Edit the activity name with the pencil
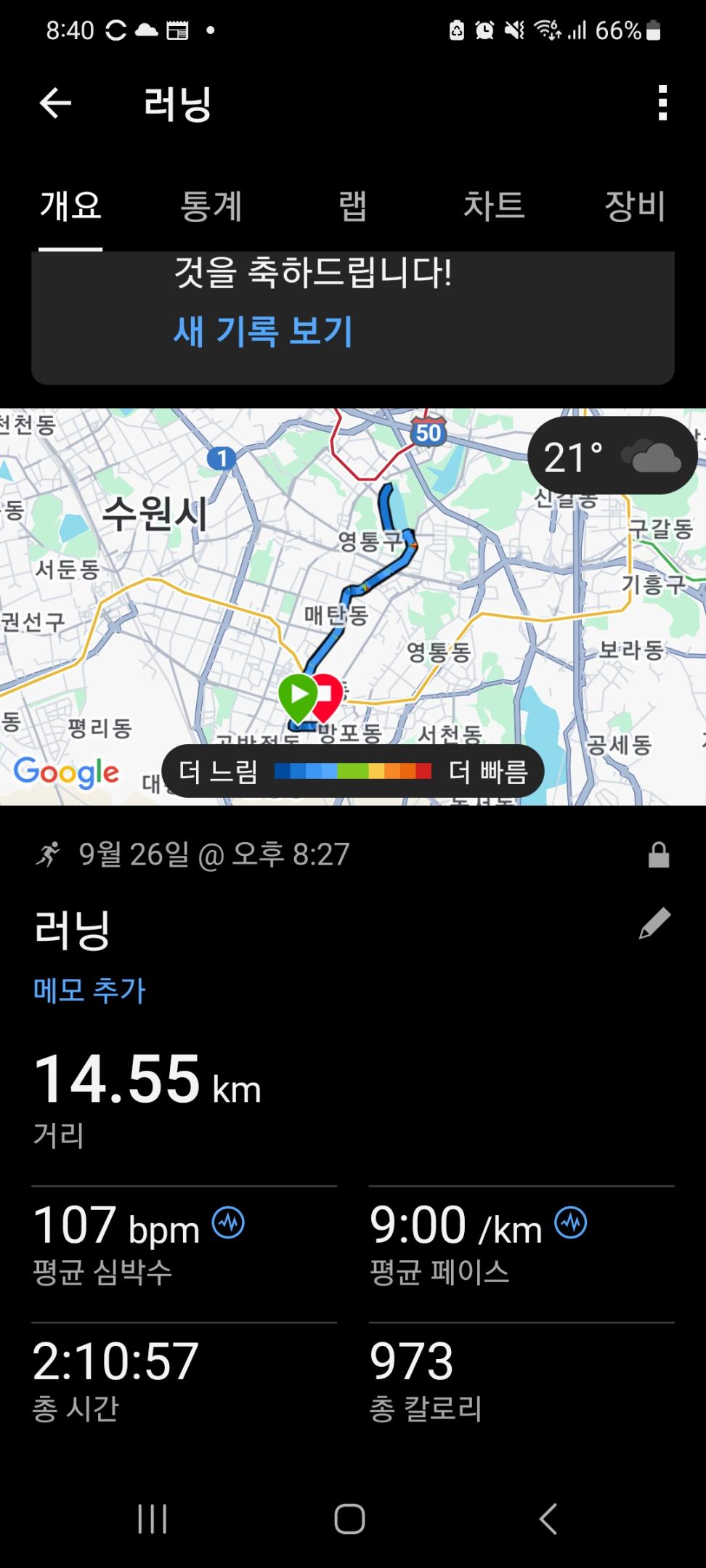The height and width of the screenshot is (1568, 706). click(x=654, y=924)
